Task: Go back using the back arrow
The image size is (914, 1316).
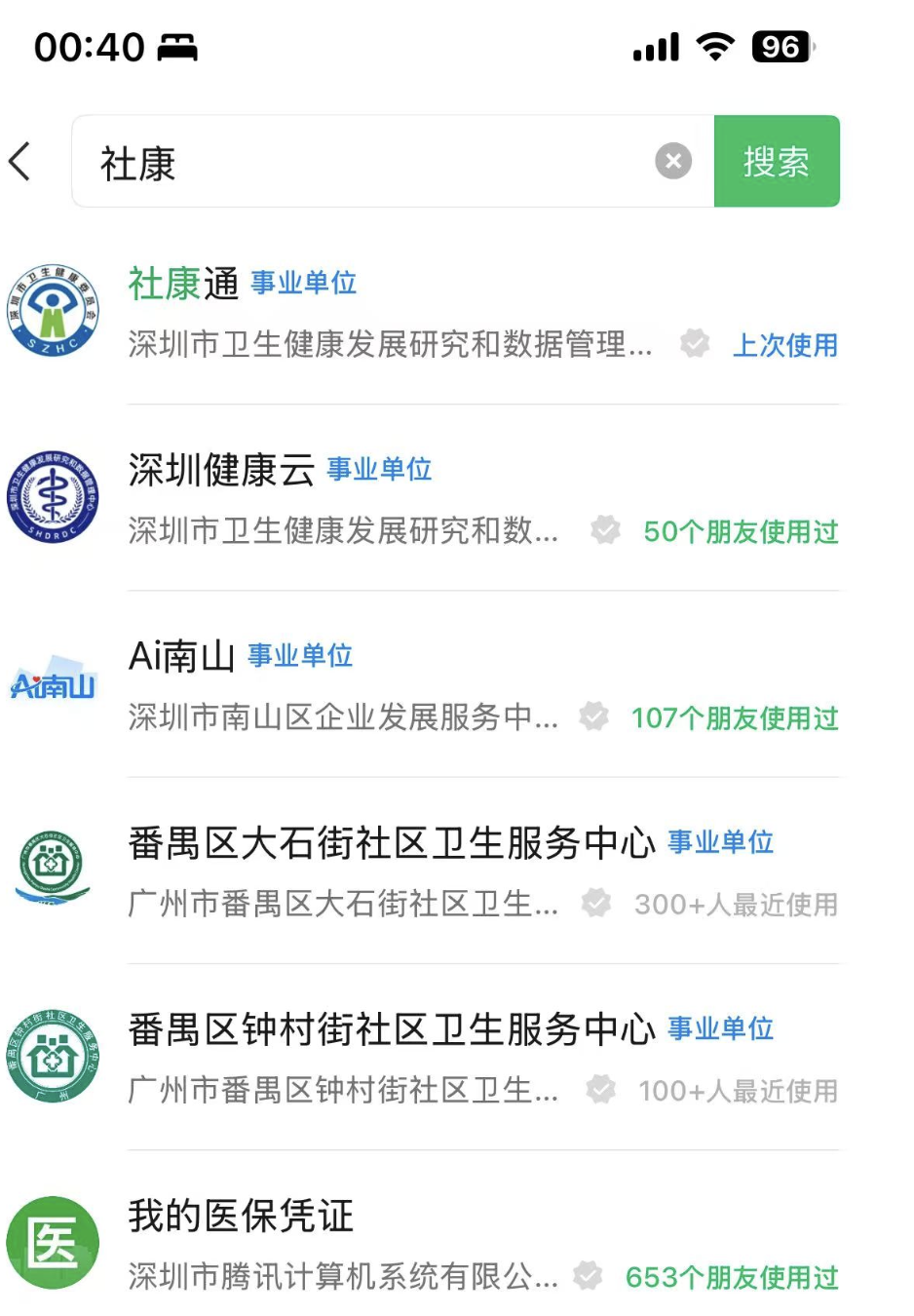Action: [x=20, y=161]
